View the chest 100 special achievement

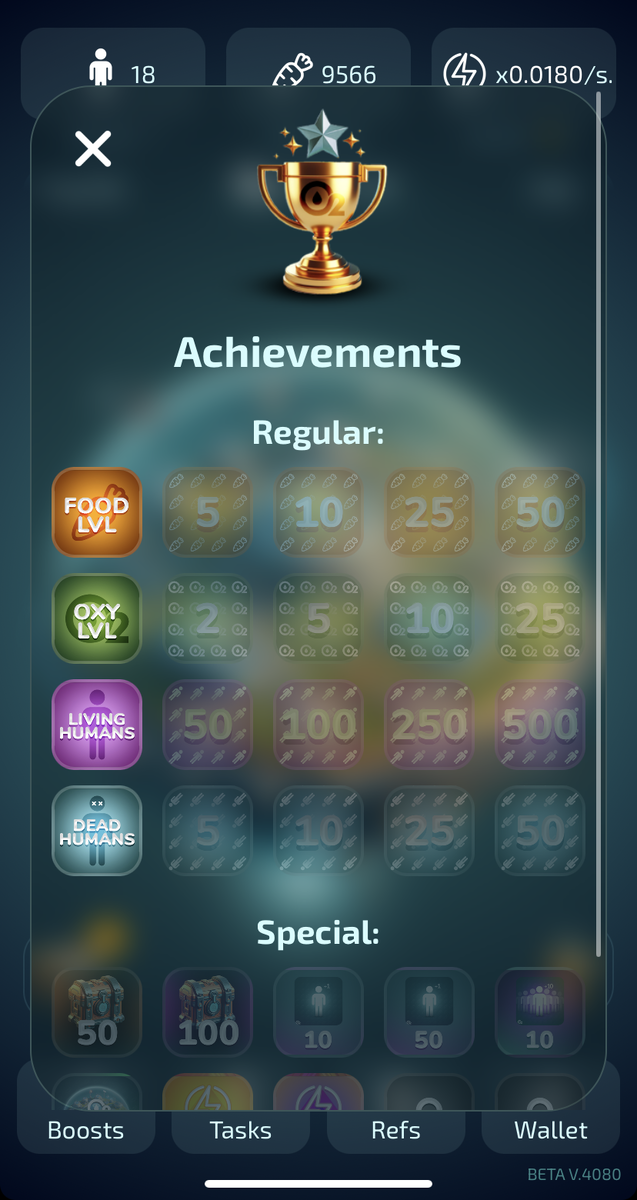208,1012
